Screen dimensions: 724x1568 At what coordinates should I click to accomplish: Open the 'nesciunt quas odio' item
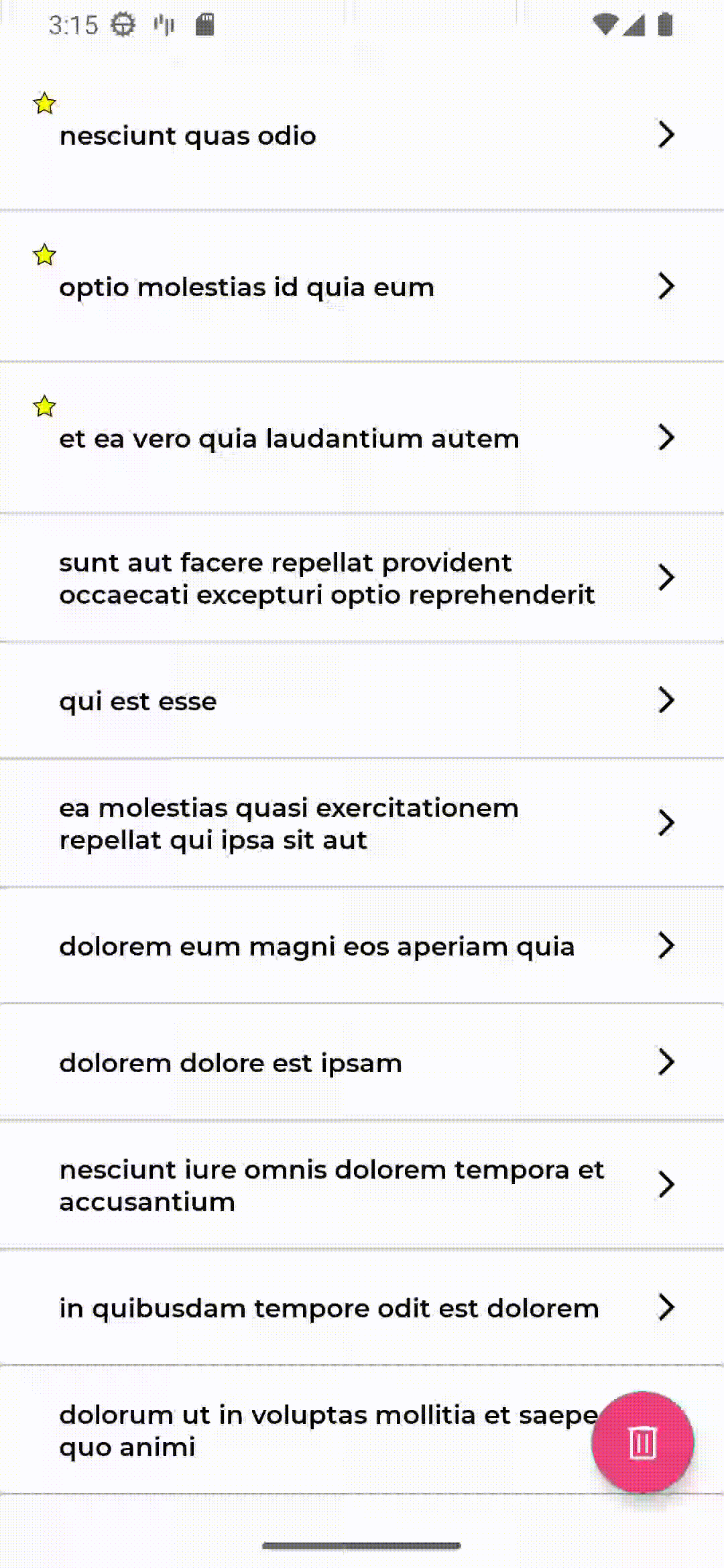[x=362, y=135]
